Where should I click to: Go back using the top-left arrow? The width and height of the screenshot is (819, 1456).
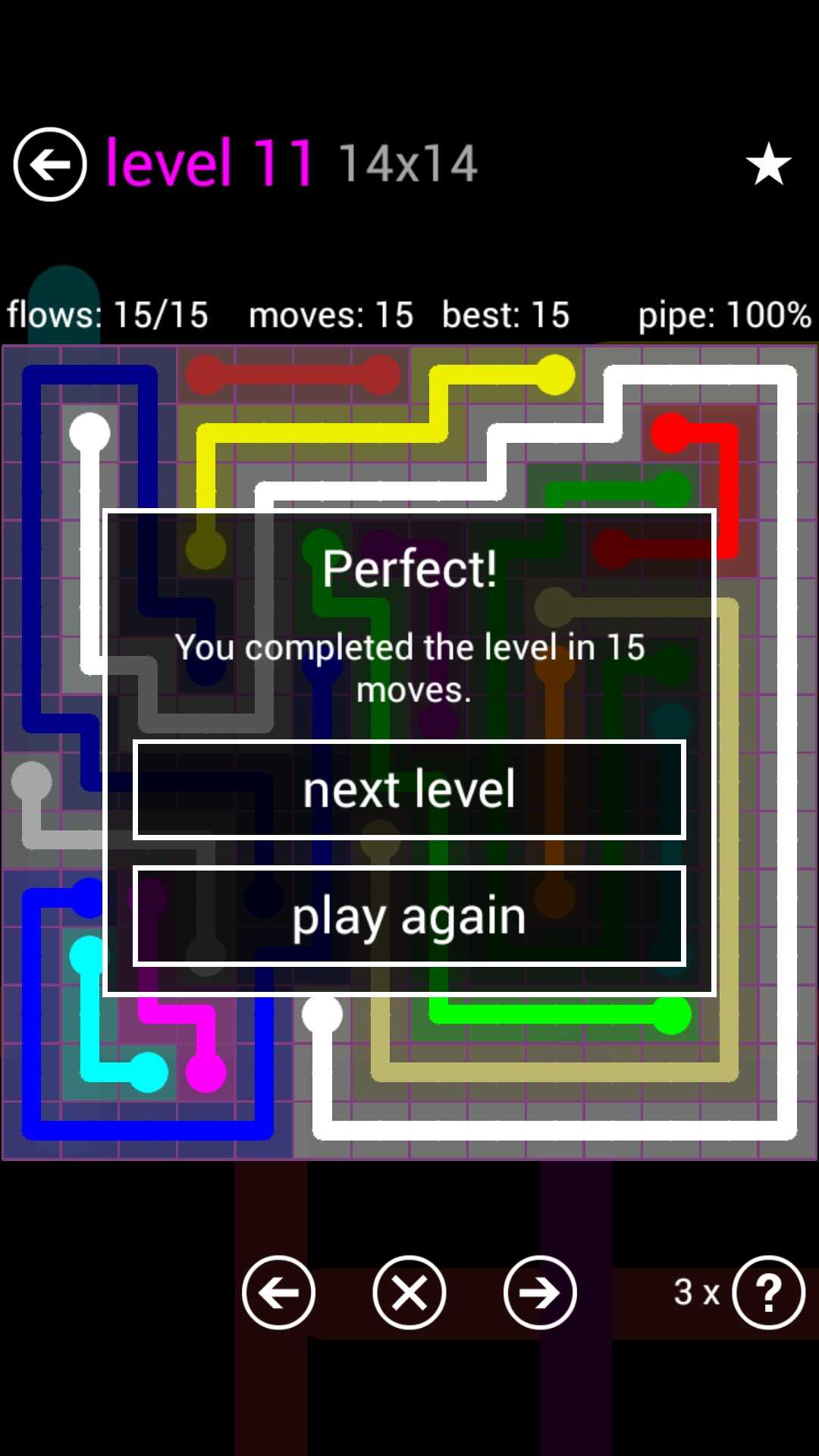50,165
